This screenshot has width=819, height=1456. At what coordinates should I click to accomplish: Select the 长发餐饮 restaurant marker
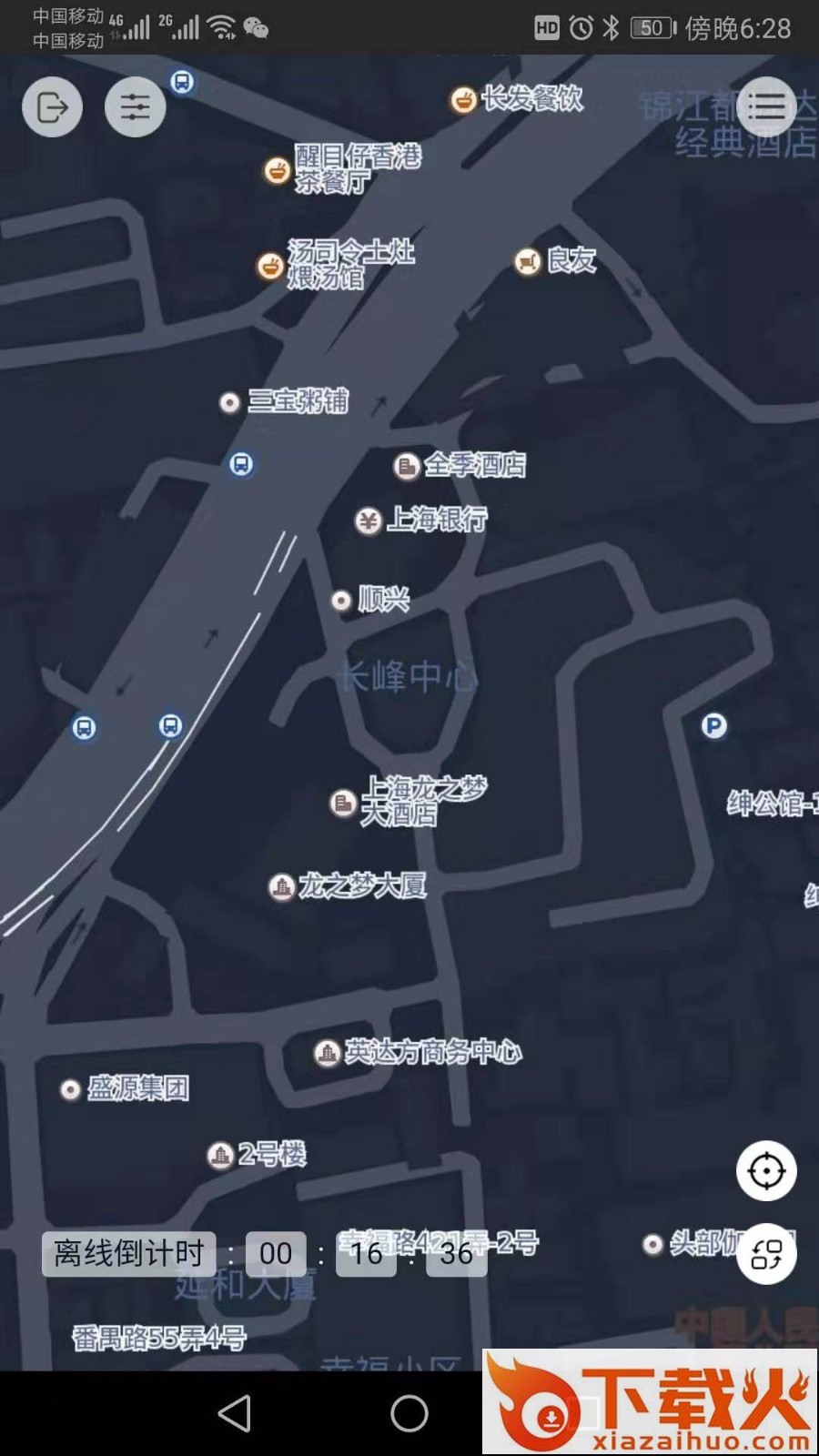pyautogui.click(x=464, y=99)
